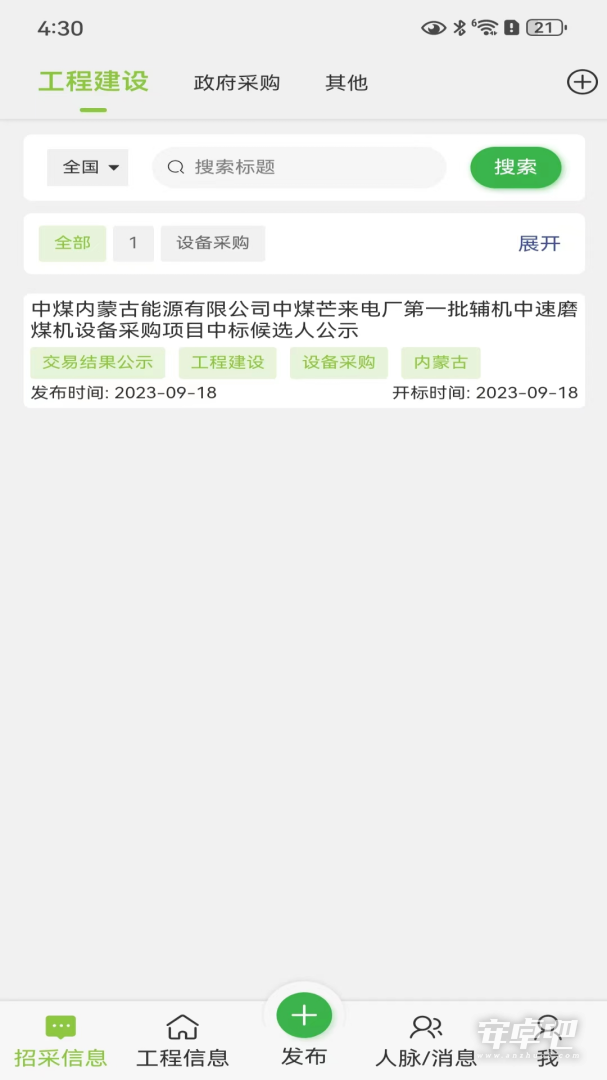This screenshot has width=607, height=1080.
Task: Go to the 招采信息 bottom tab
Action: pyautogui.click(x=61, y=1040)
